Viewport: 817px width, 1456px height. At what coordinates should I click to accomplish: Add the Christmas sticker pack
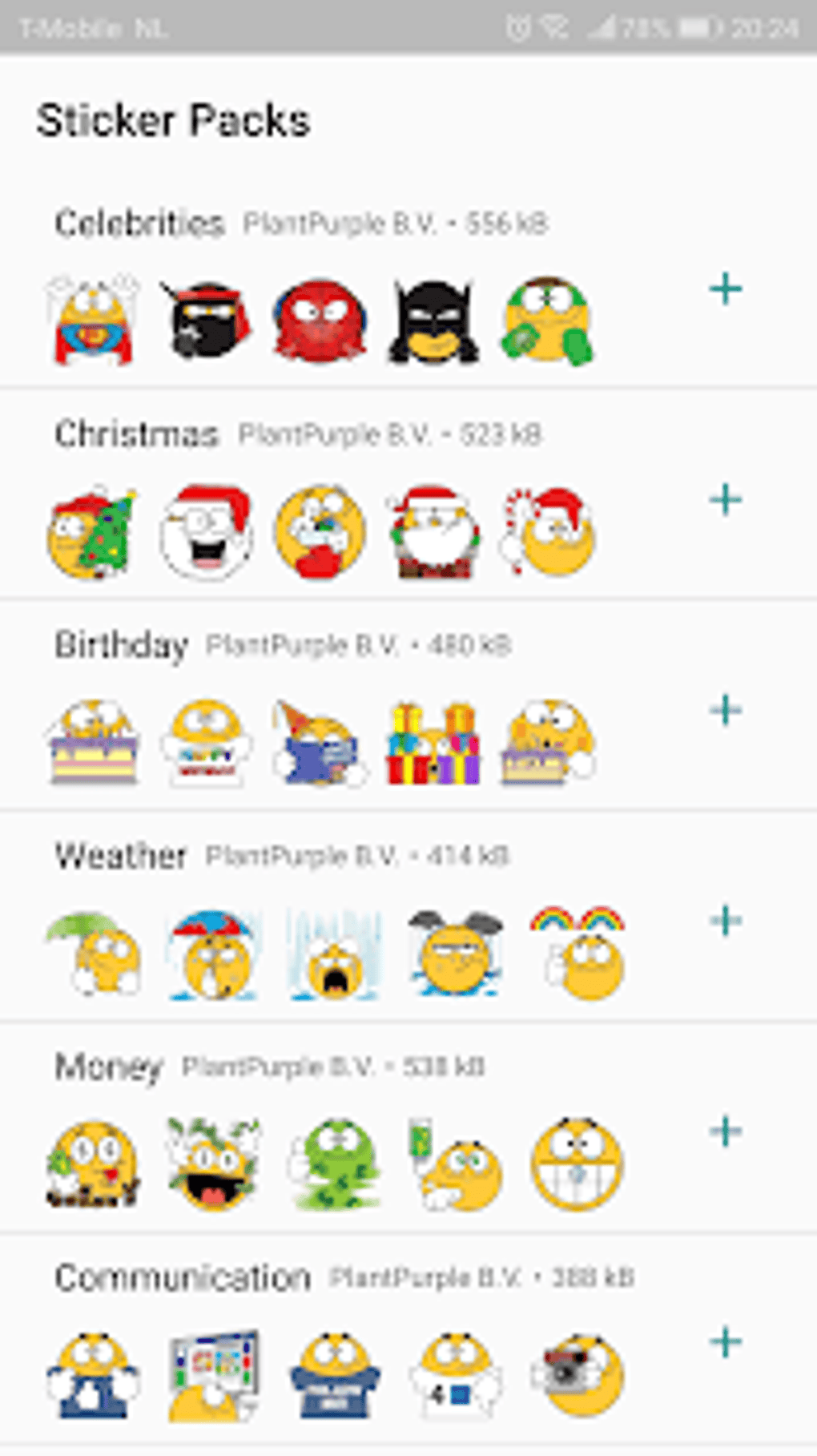pyautogui.click(x=726, y=500)
